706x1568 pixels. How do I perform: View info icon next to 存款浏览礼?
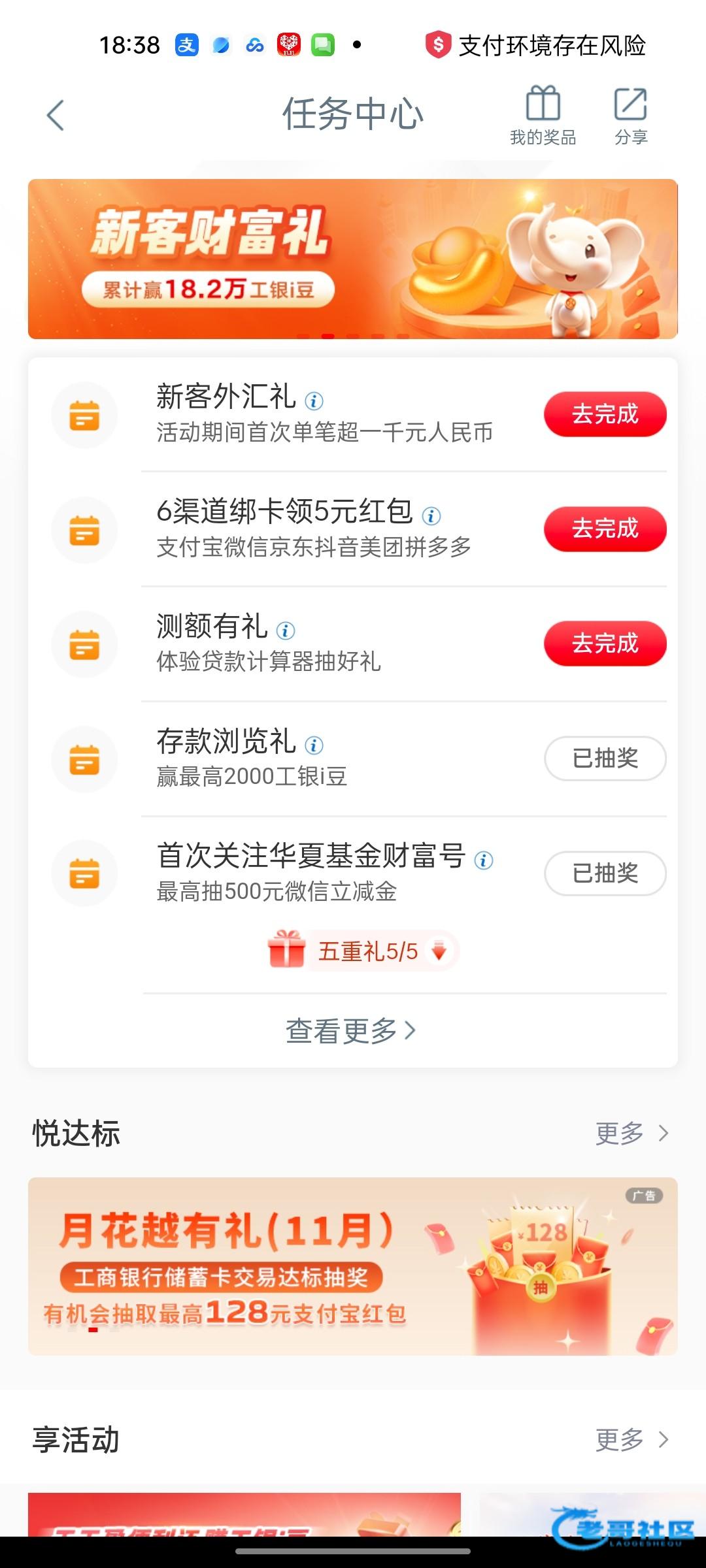point(314,745)
